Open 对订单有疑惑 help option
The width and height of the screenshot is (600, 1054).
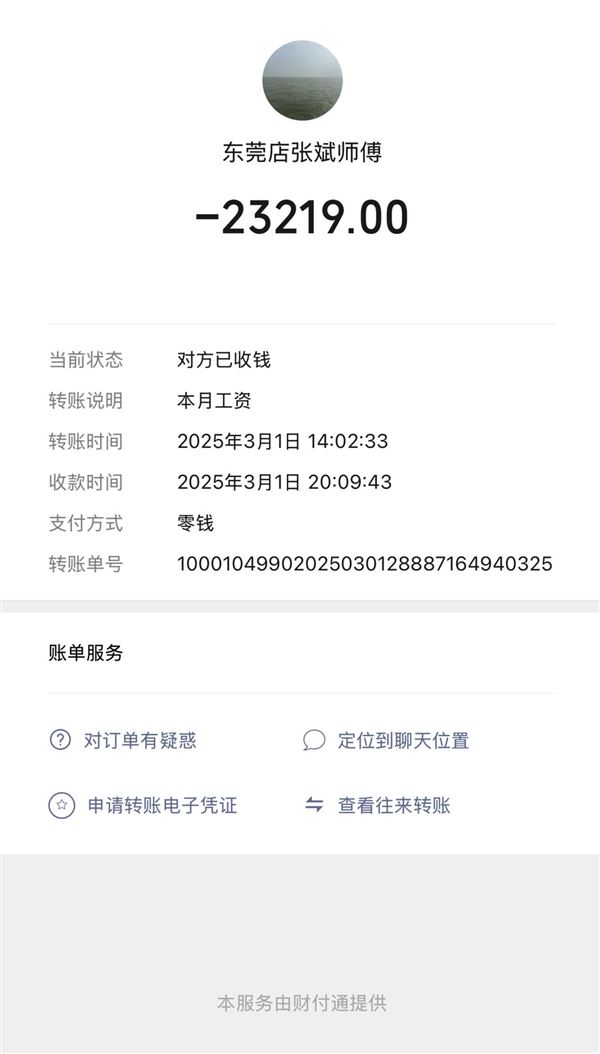tap(123, 741)
